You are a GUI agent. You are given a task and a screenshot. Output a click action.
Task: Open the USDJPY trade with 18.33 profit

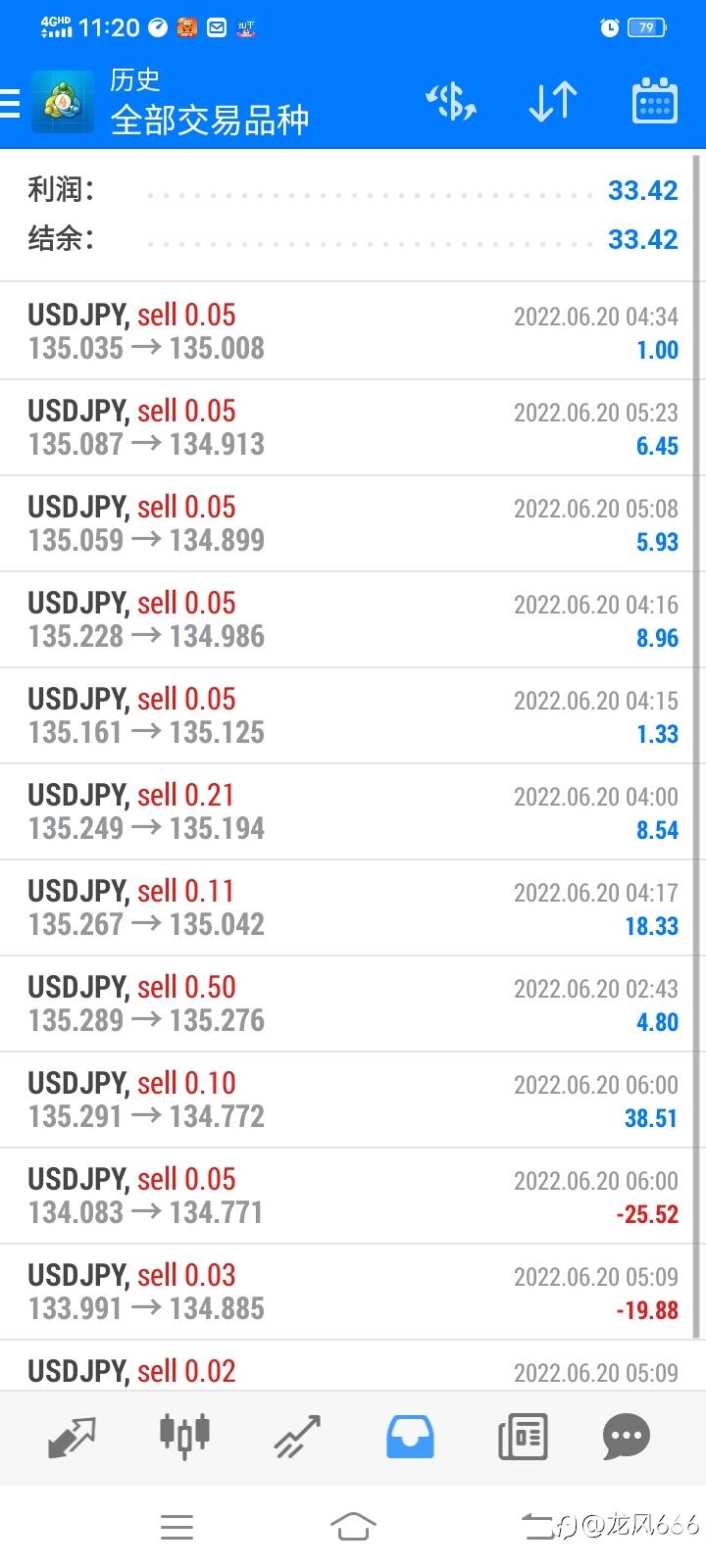point(353,907)
